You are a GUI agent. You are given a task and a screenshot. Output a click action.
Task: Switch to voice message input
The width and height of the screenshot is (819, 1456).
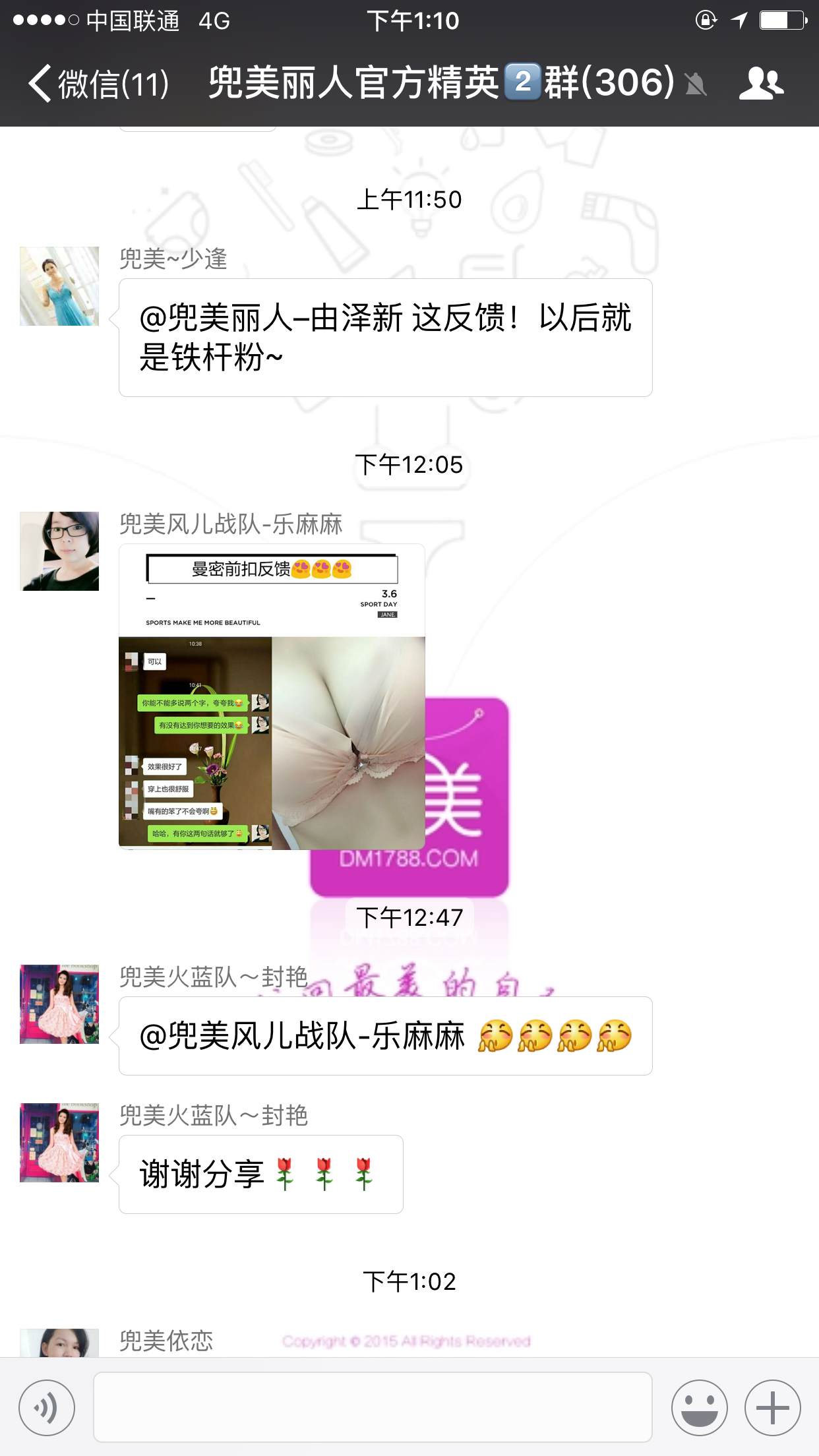[x=47, y=1407]
